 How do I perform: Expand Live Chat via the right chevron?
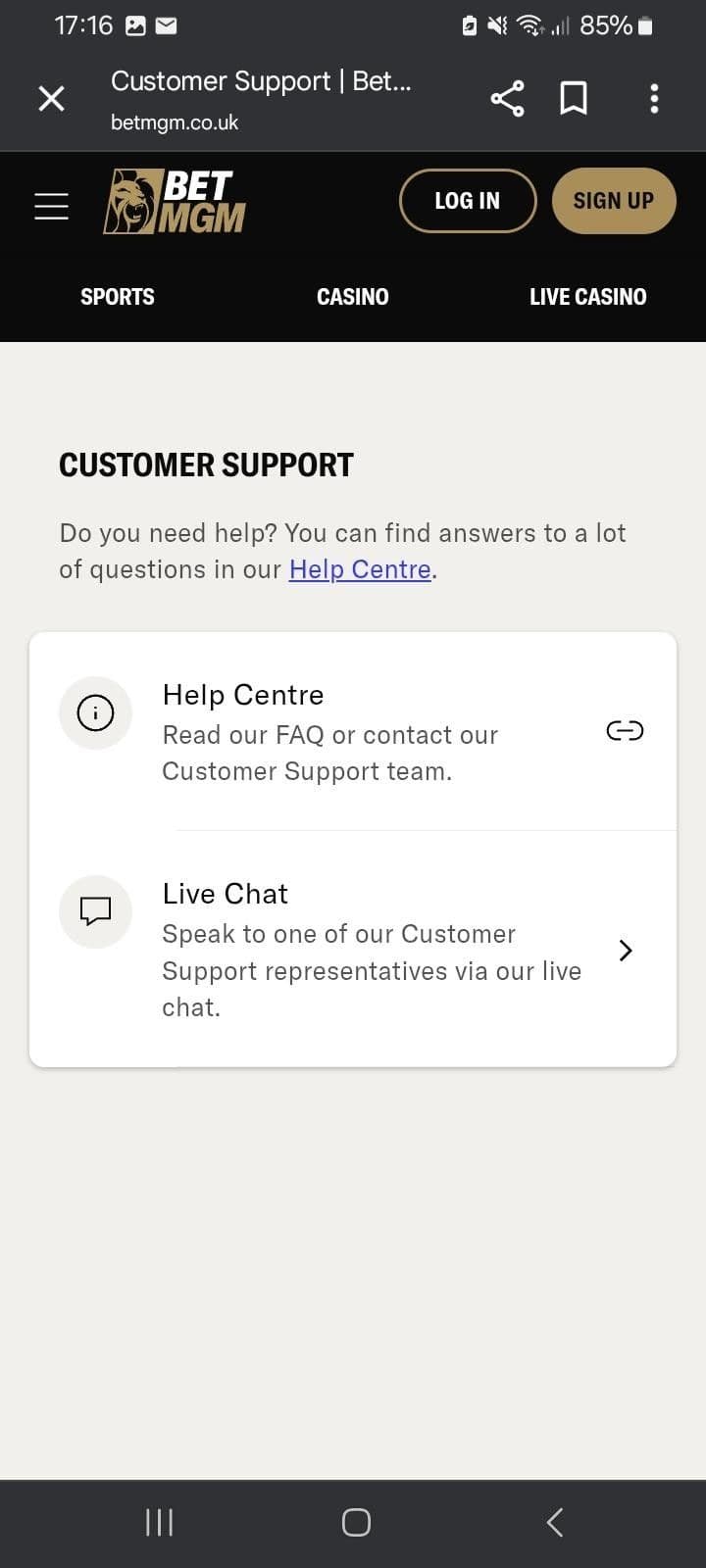(625, 950)
